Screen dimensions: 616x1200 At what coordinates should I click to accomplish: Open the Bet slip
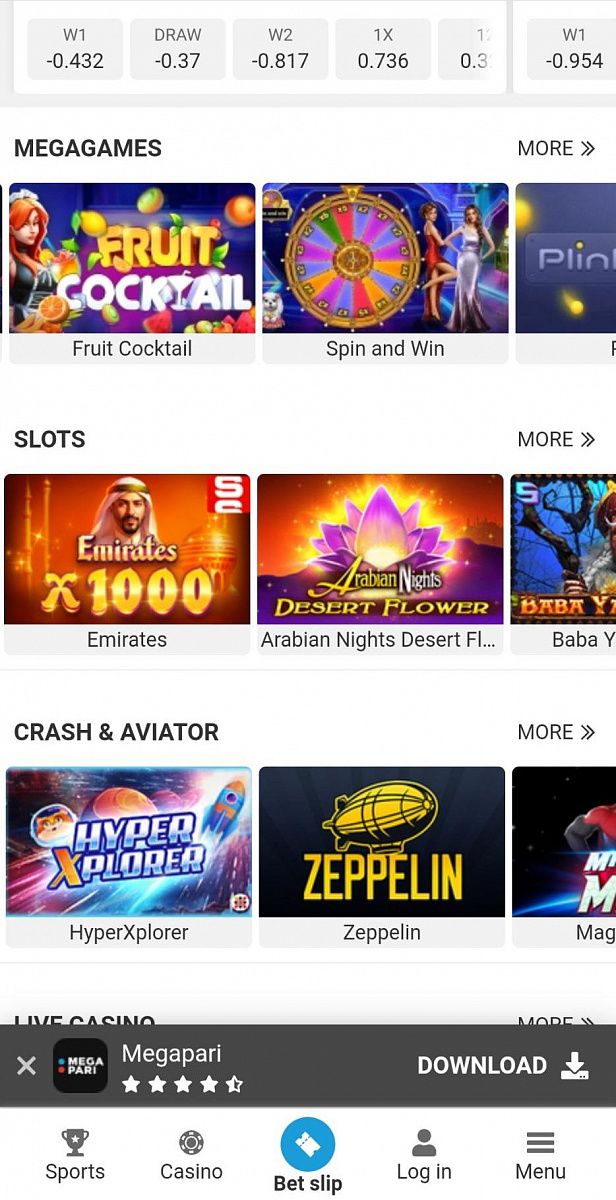tap(308, 1156)
